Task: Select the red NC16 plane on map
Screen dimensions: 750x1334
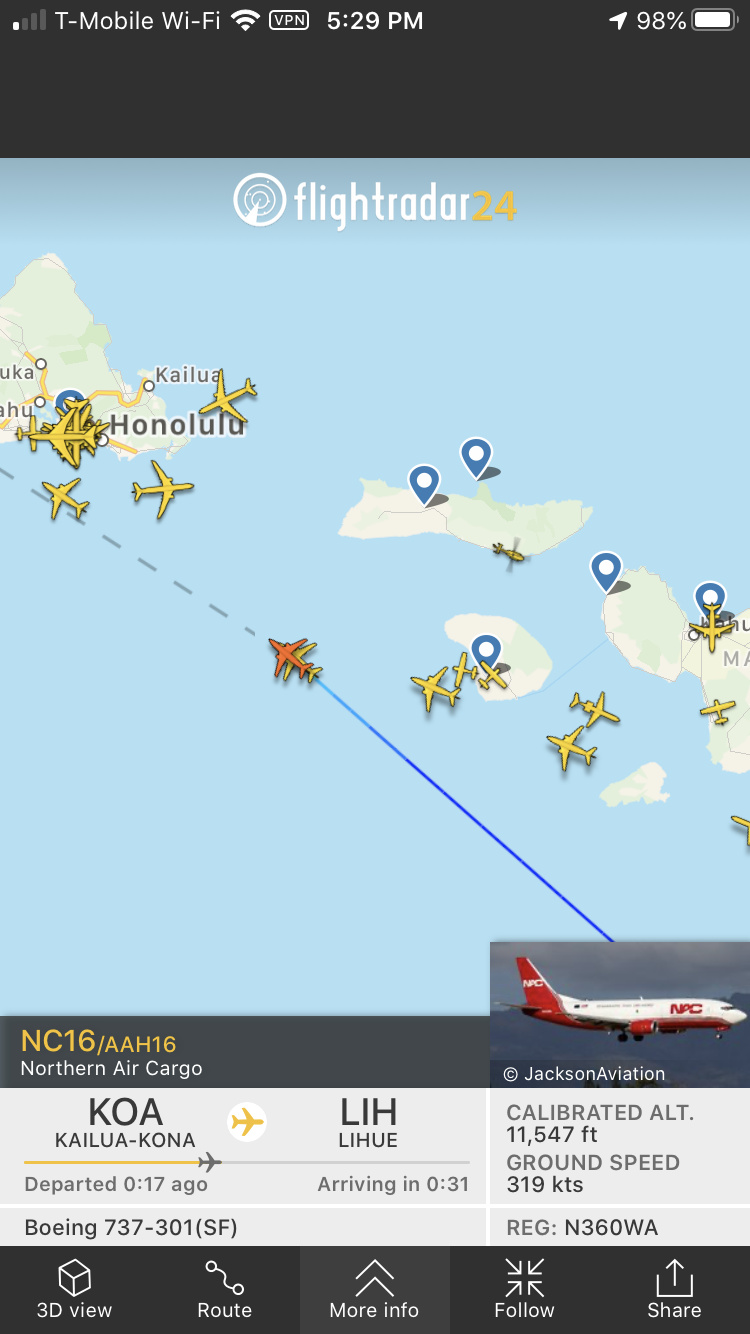Action: click(294, 659)
